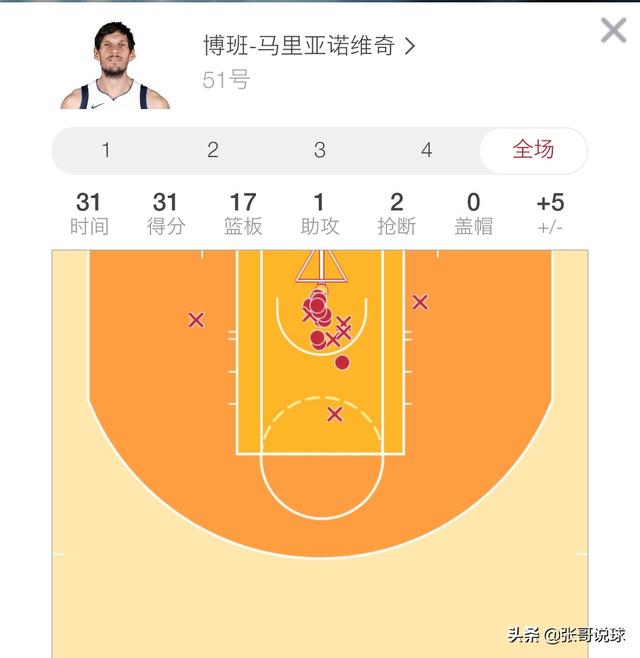Viewport: 640px width, 658px height.
Task: Switch to quarter 1 shot chart
Action: (106, 151)
